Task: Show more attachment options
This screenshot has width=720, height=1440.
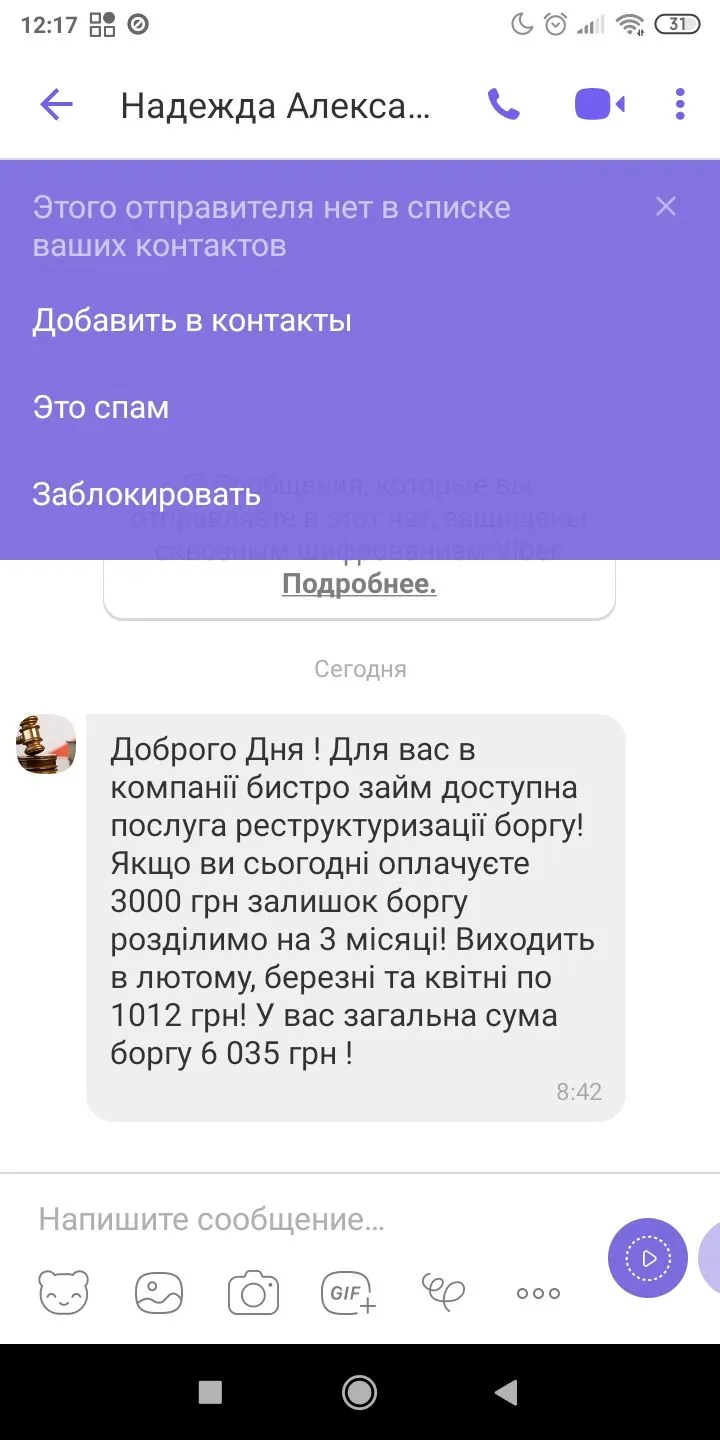Action: (538, 1292)
